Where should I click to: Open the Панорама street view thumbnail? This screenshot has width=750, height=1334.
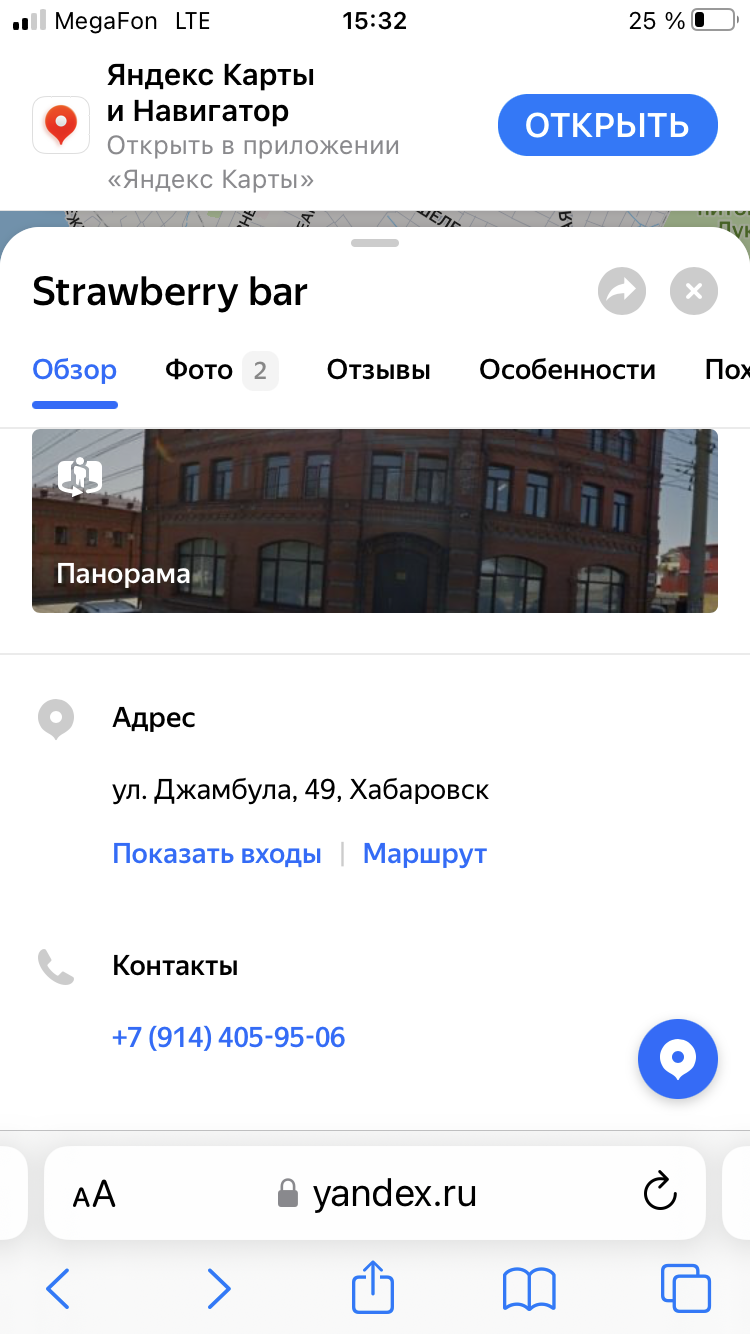(x=374, y=520)
